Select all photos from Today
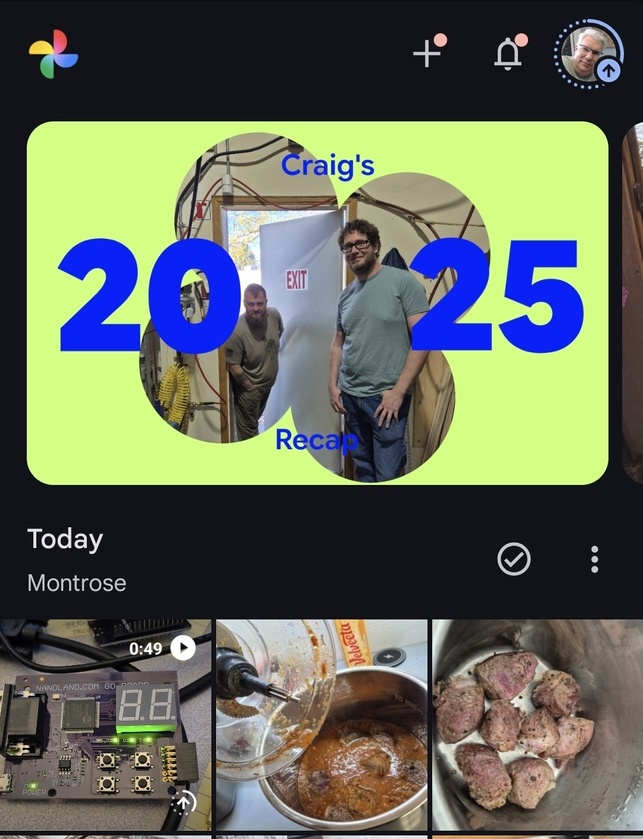 [514, 559]
